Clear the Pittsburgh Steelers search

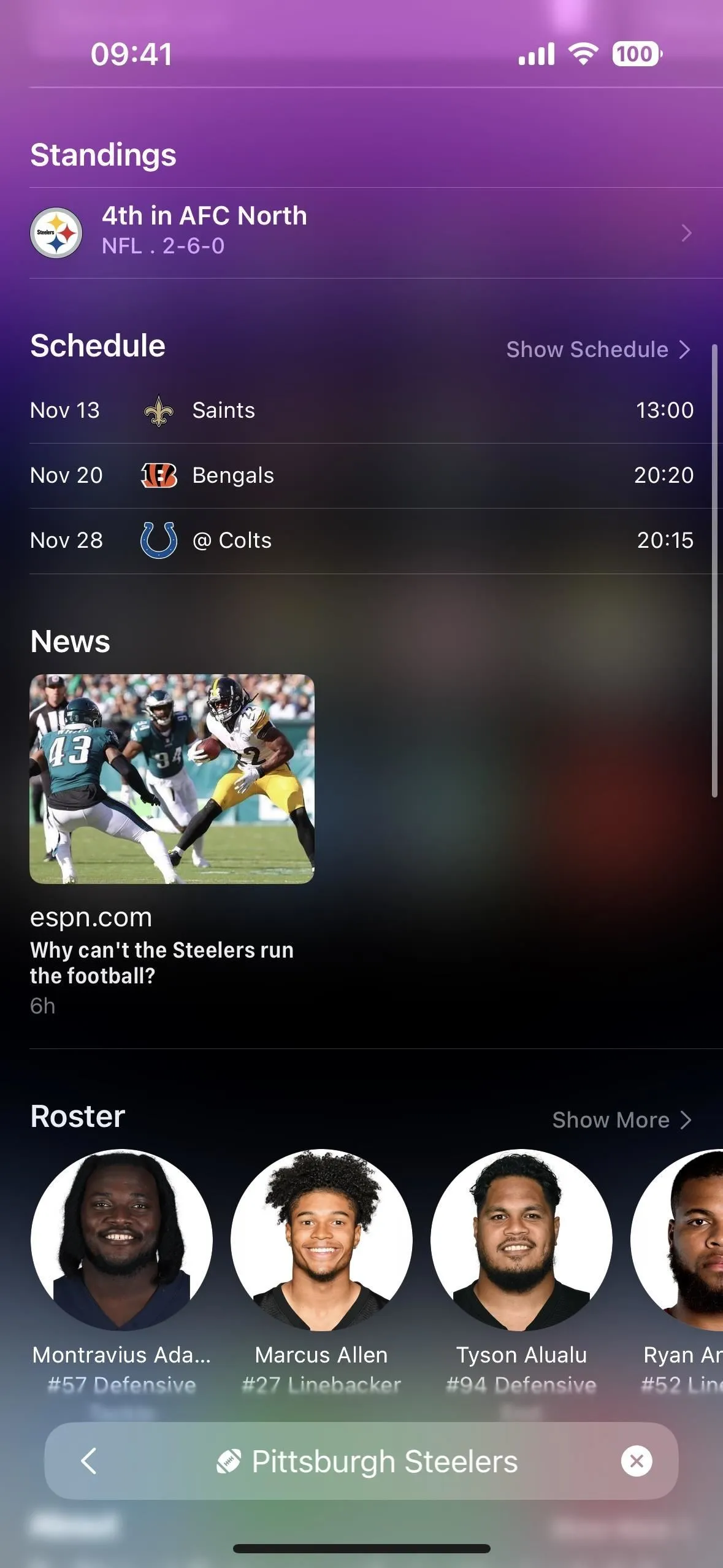637,1461
